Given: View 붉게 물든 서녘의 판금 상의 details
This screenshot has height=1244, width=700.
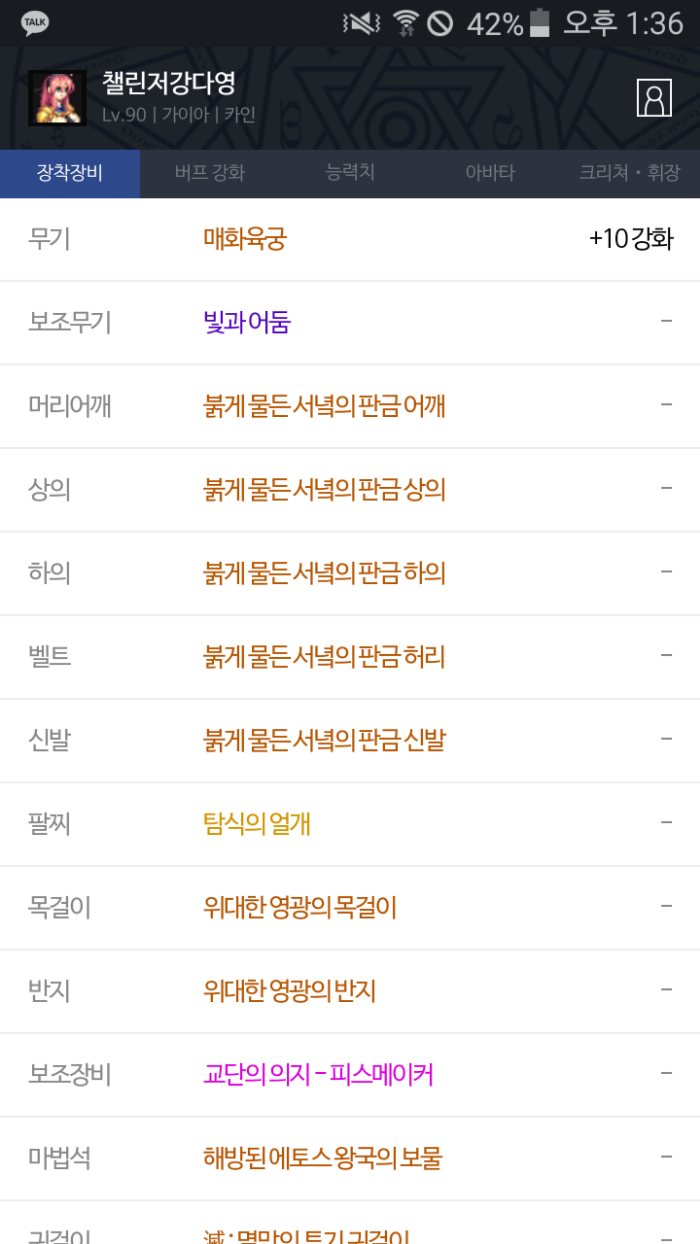Looking at the screenshot, I should coord(324,489).
